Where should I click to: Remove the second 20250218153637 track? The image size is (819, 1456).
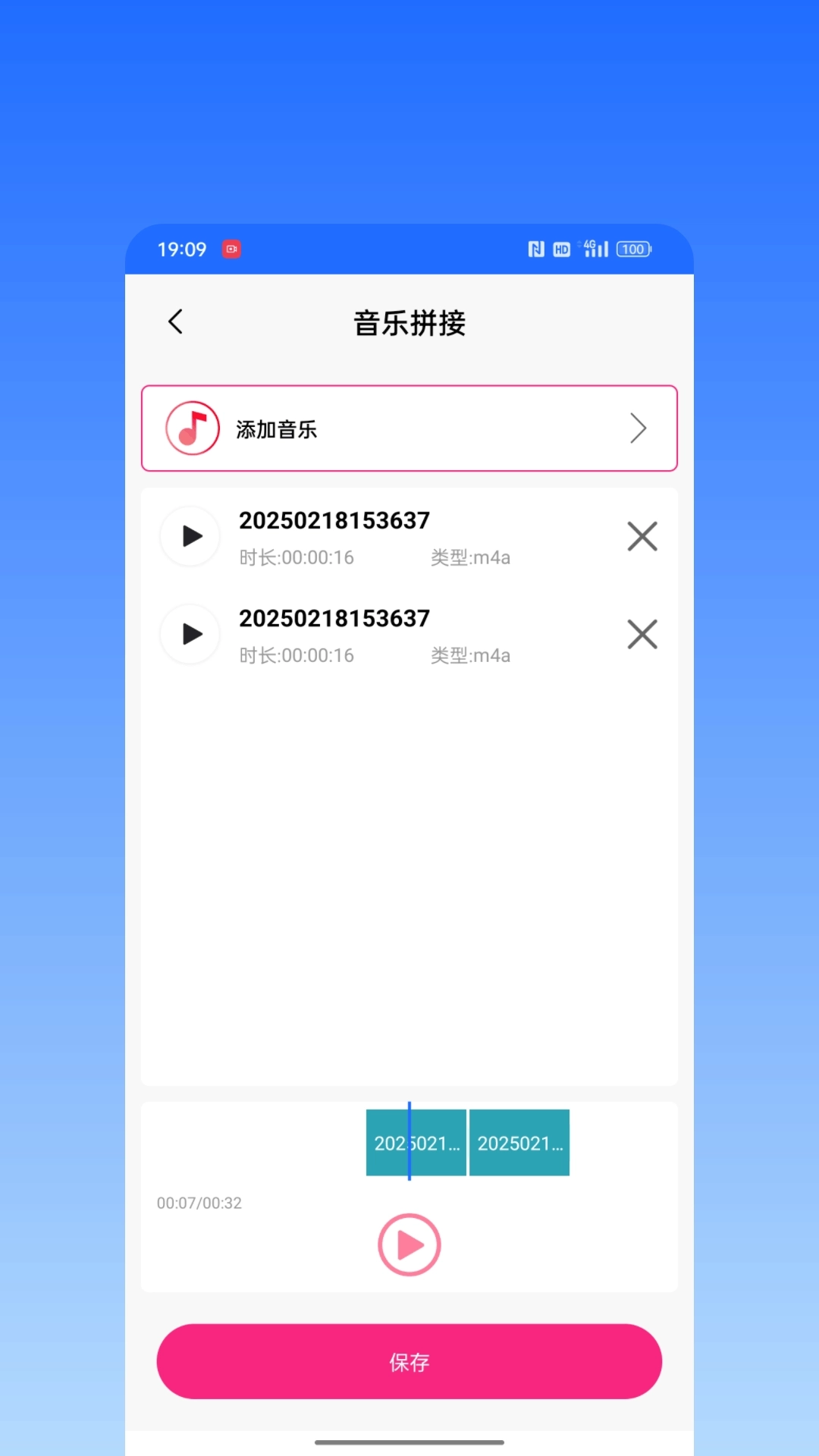tap(642, 634)
